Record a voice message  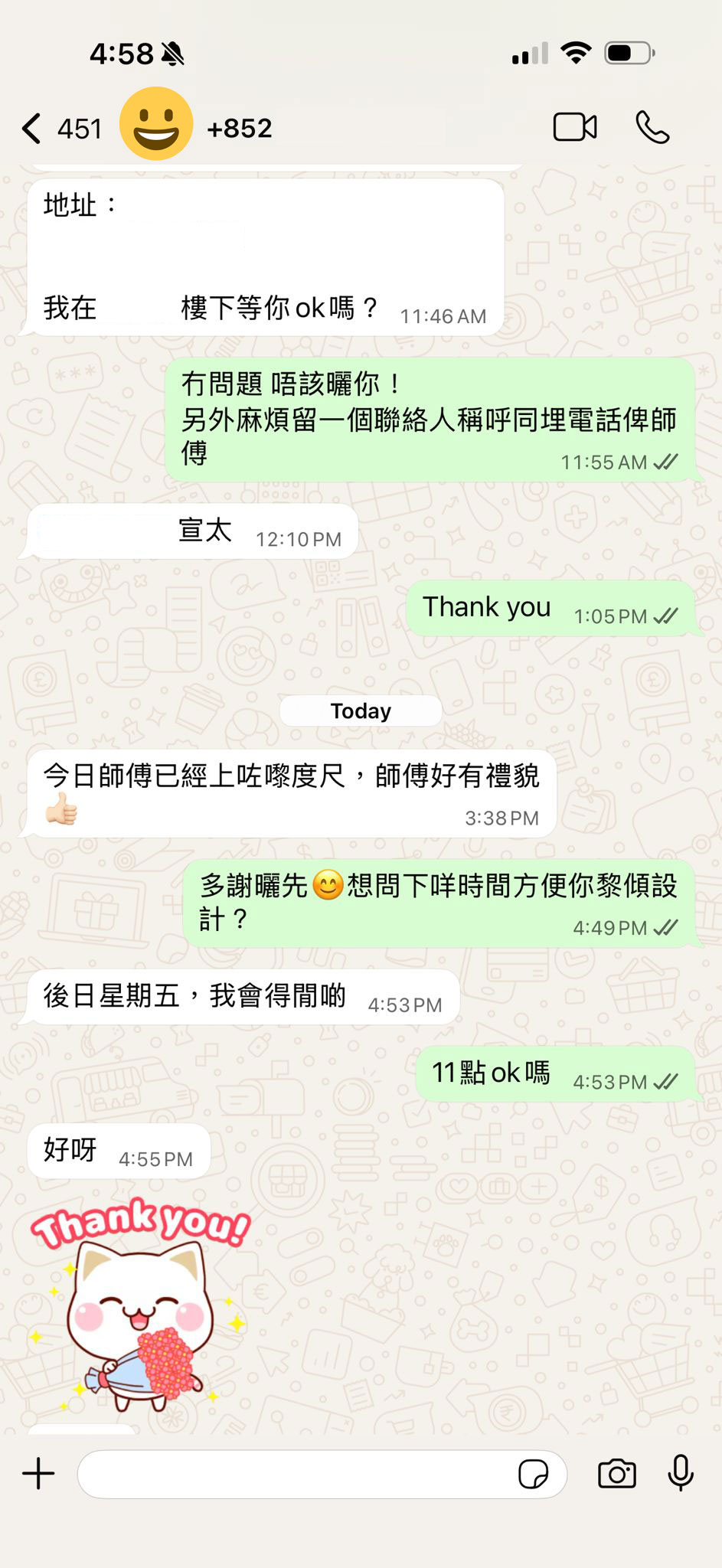(681, 1474)
